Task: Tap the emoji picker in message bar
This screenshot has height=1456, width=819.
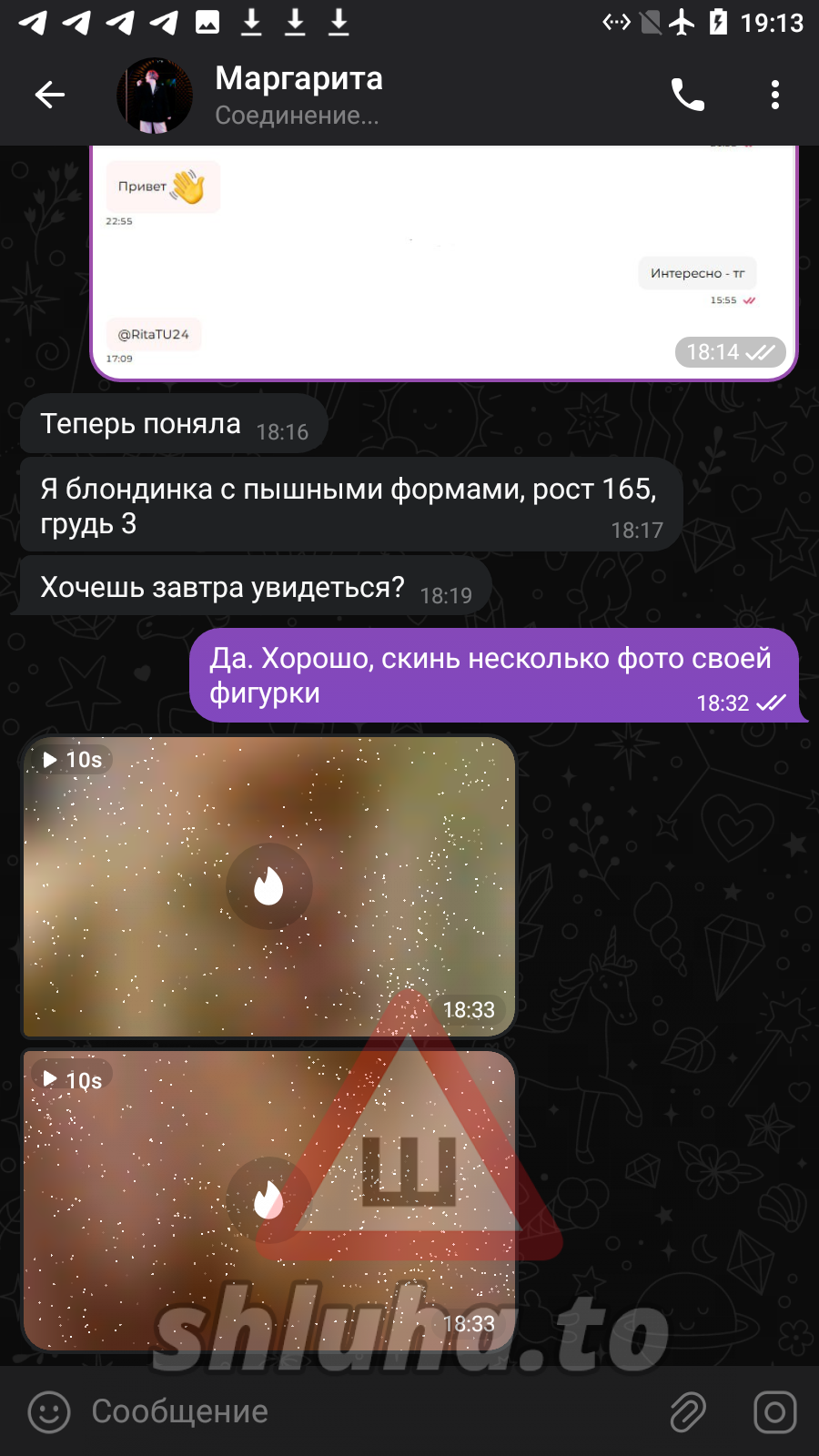Action: (x=49, y=1412)
